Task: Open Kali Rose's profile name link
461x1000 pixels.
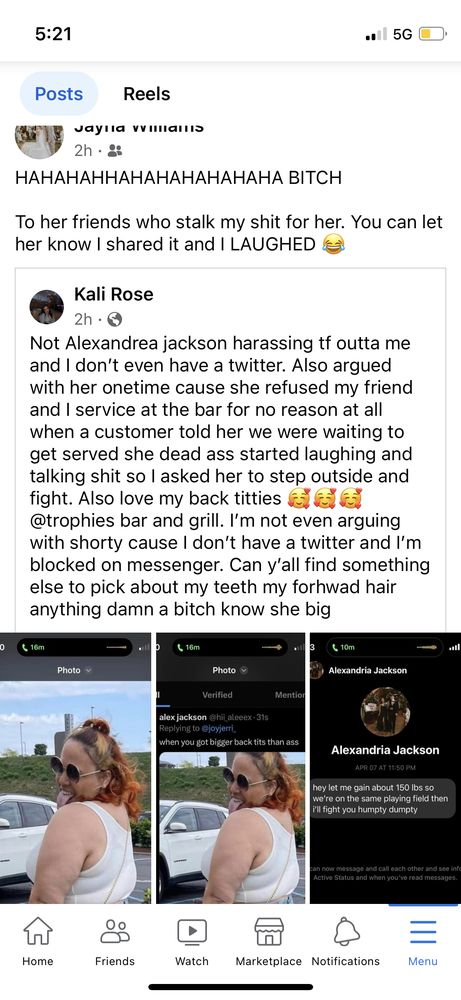Action: 113,294
